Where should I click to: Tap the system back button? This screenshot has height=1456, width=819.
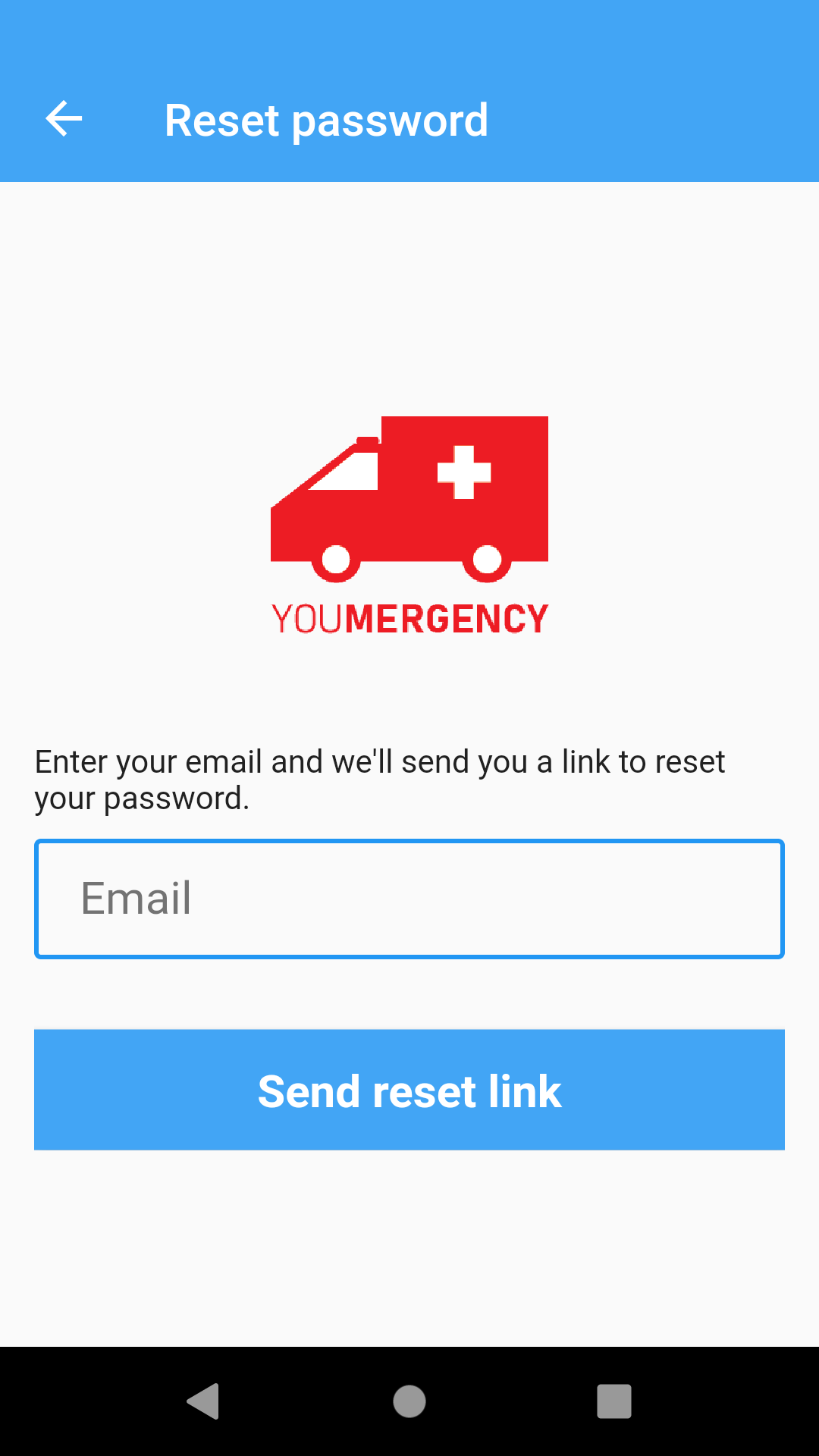pyautogui.click(x=203, y=1401)
